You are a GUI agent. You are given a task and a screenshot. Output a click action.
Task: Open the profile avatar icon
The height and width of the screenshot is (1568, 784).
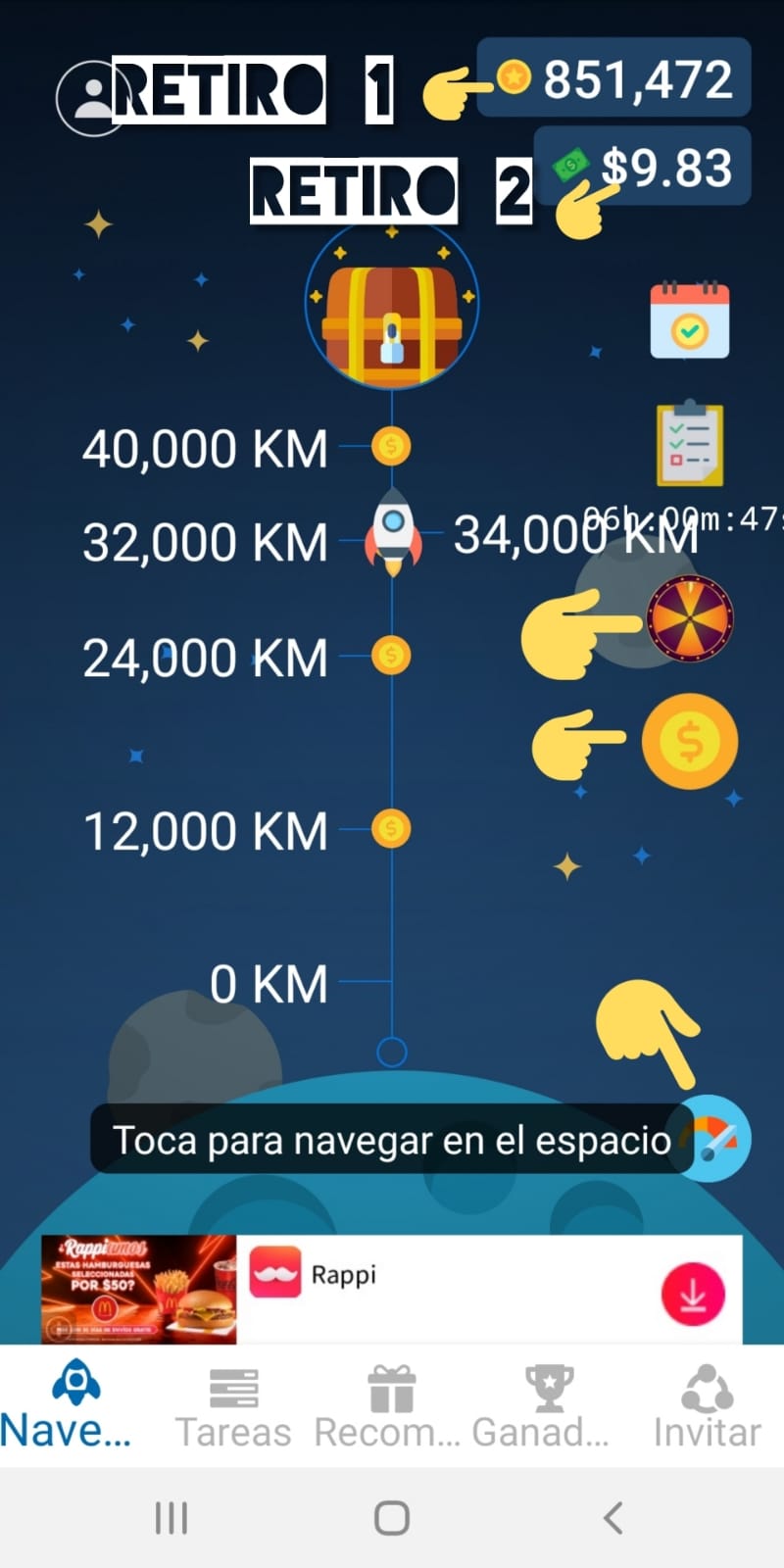click(91, 97)
